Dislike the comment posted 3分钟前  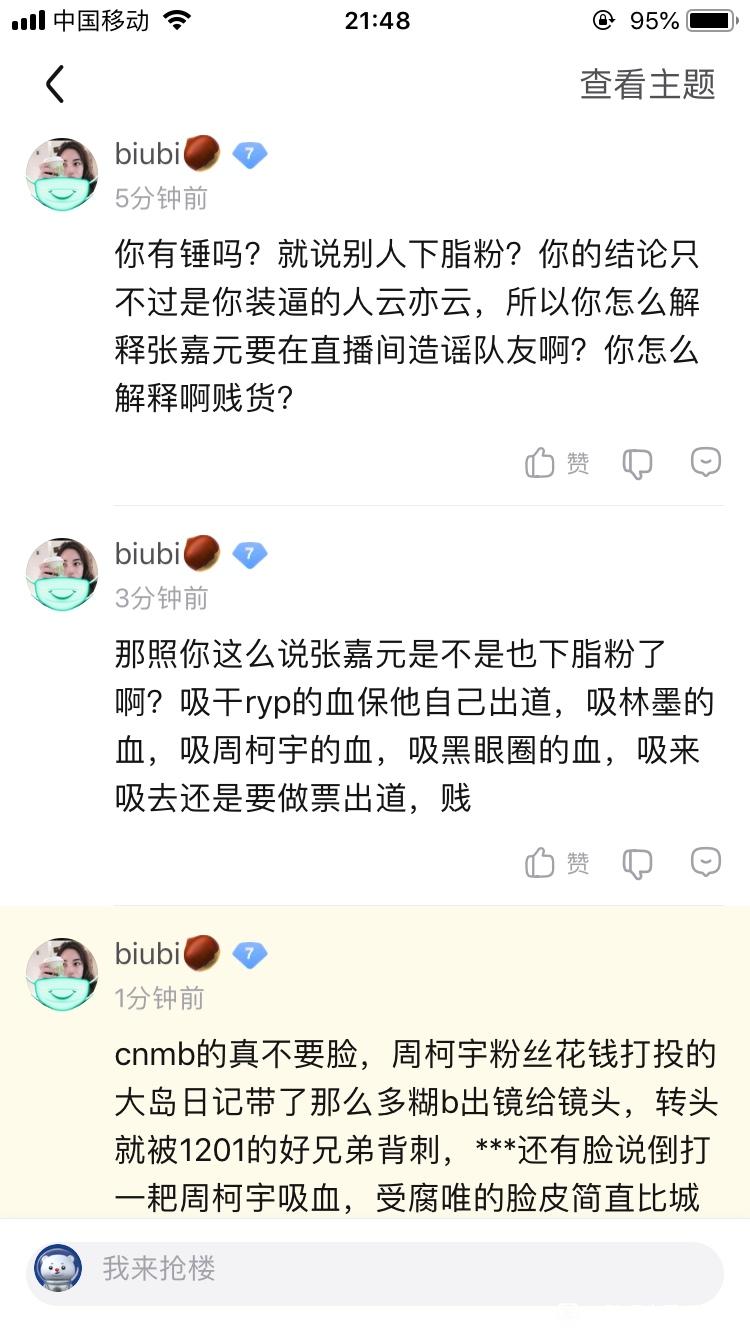click(x=637, y=863)
